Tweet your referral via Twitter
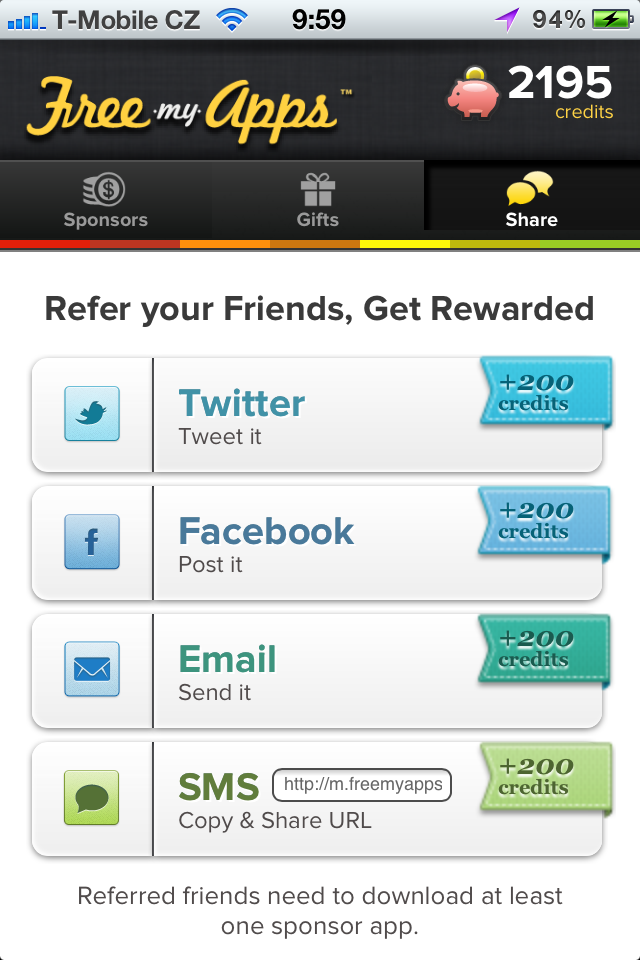Image resolution: width=640 pixels, height=960 pixels. (317, 415)
